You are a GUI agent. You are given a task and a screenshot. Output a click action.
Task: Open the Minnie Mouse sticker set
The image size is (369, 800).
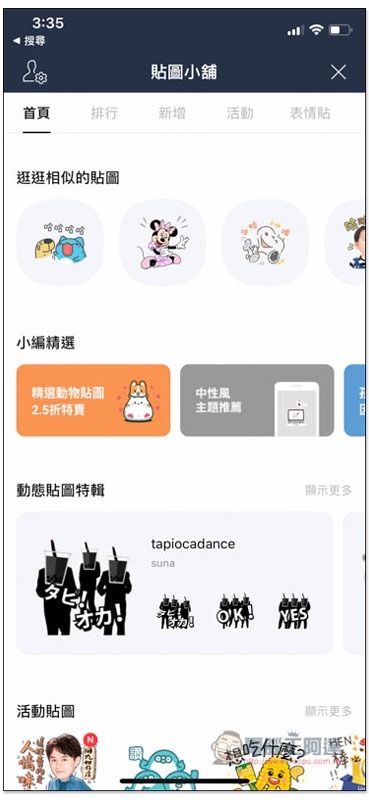[x=162, y=242]
